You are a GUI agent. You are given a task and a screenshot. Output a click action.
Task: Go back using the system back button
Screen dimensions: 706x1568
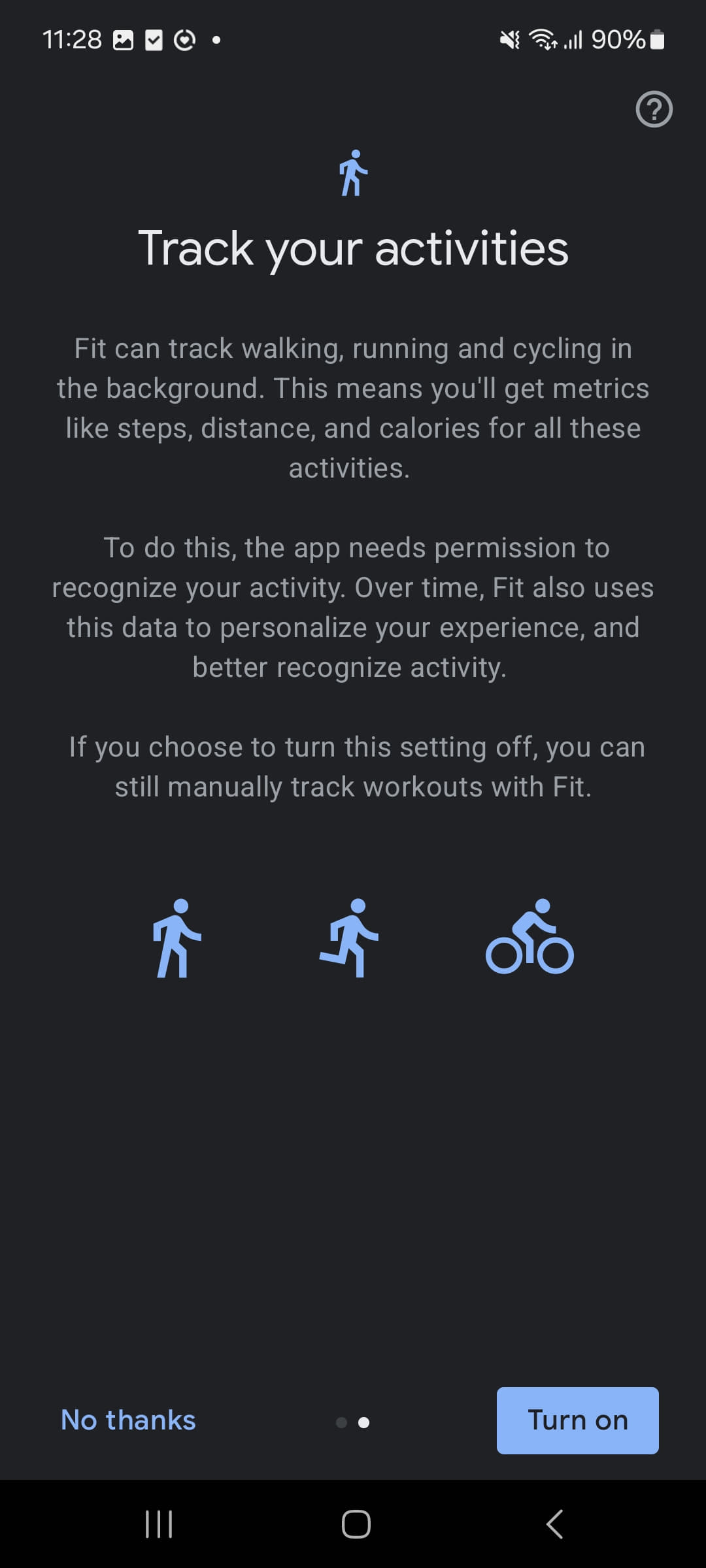[x=554, y=1524]
